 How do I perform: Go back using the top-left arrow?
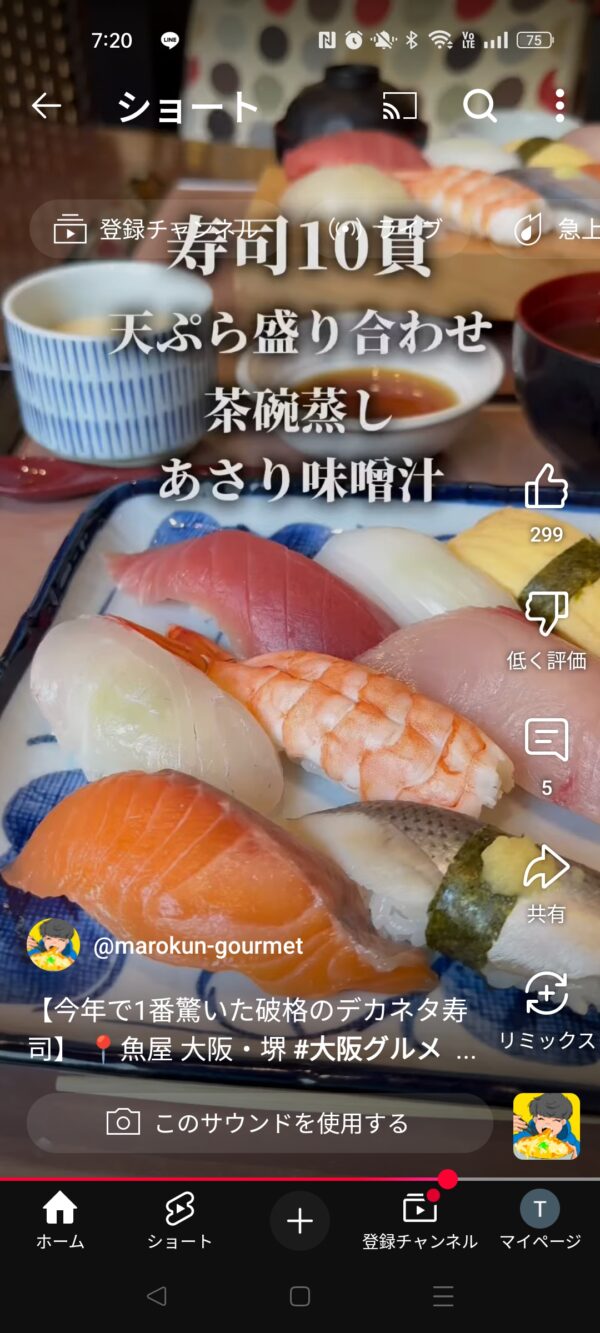point(46,105)
